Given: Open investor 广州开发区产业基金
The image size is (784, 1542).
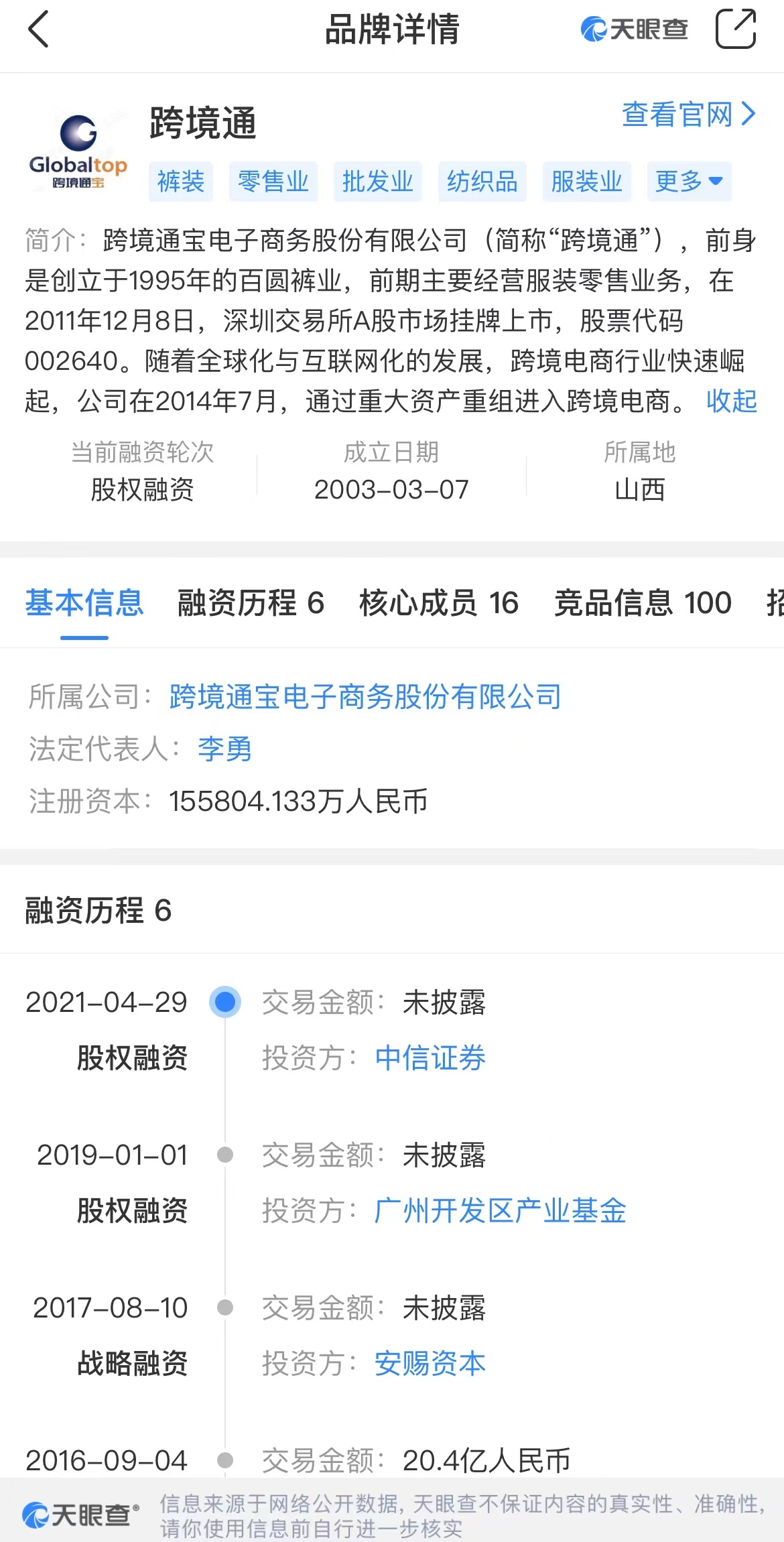Looking at the screenshot, I should (500, 1210).
